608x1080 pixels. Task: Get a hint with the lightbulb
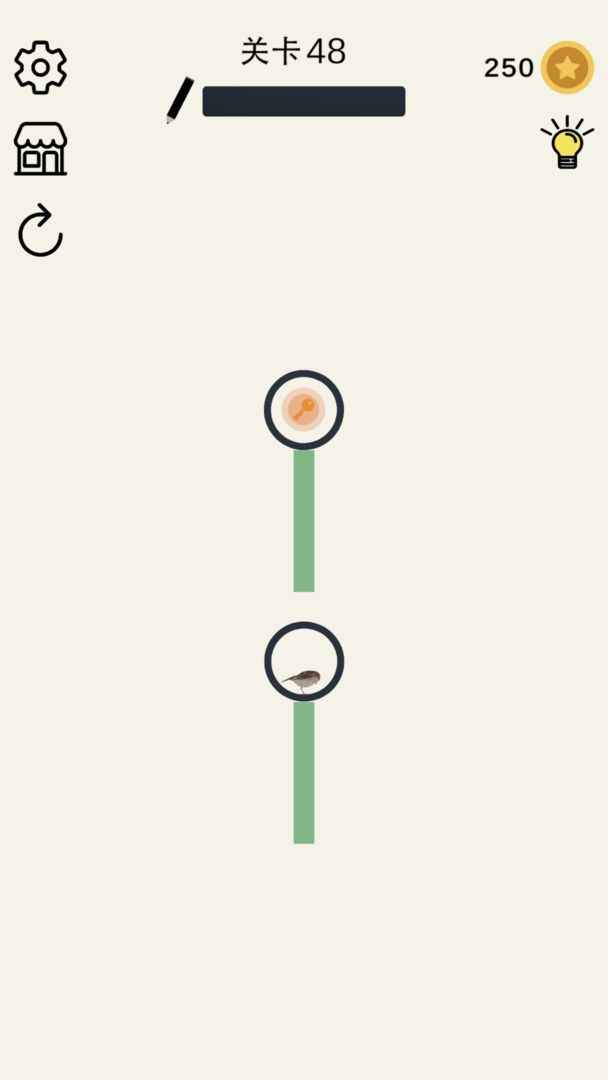pos(567,143)
